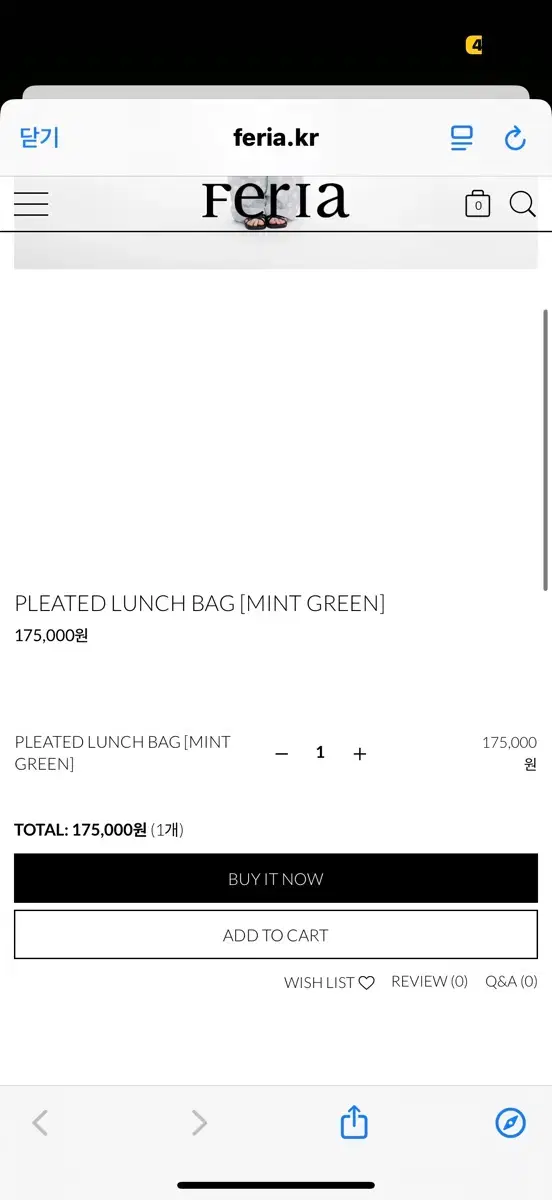This screenshot has width=552, height=1200.
Task: Decrease quantity with the minus button
Action: (282, 754)
